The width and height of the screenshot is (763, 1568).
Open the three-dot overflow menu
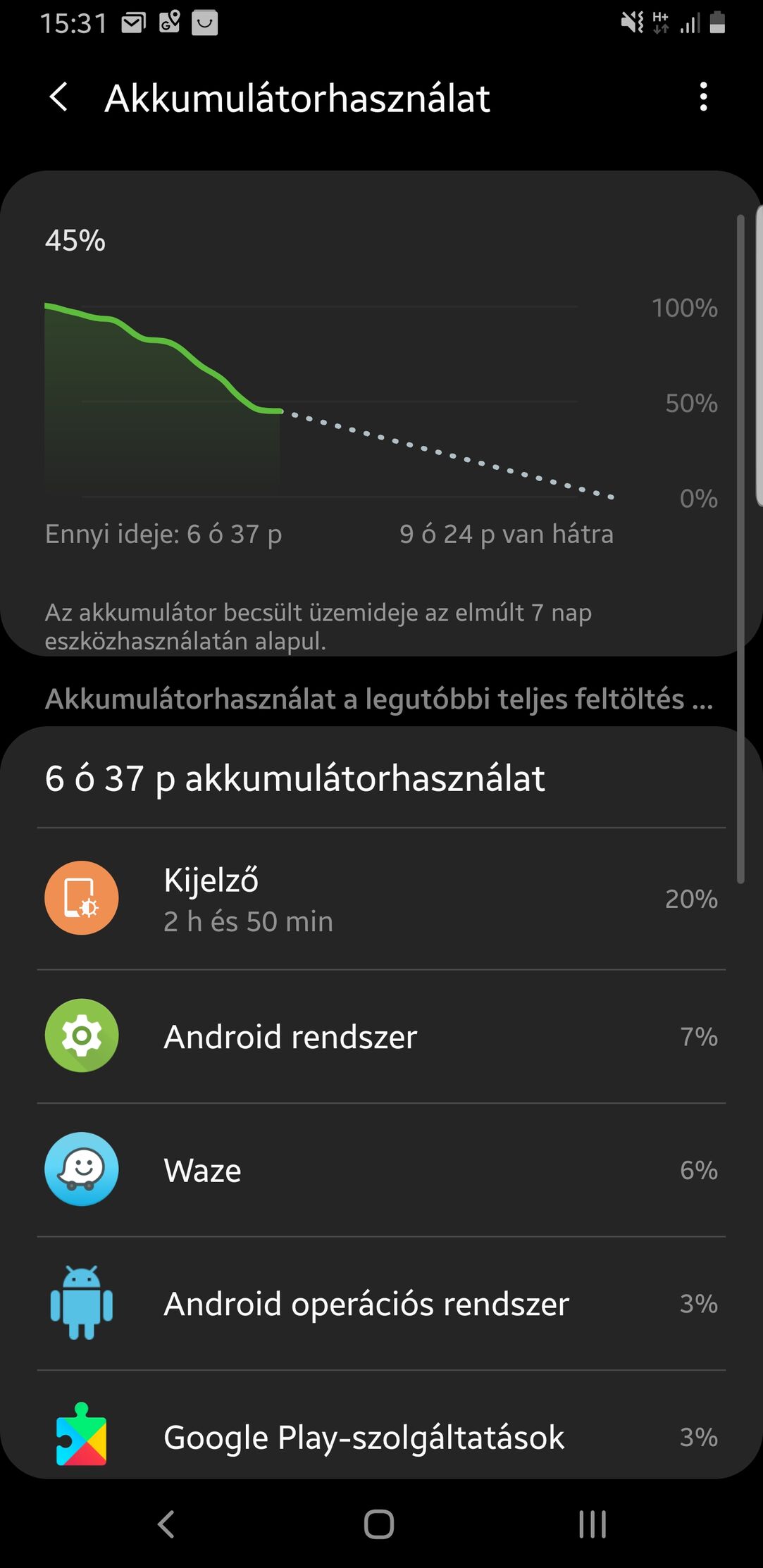[703, 97]
